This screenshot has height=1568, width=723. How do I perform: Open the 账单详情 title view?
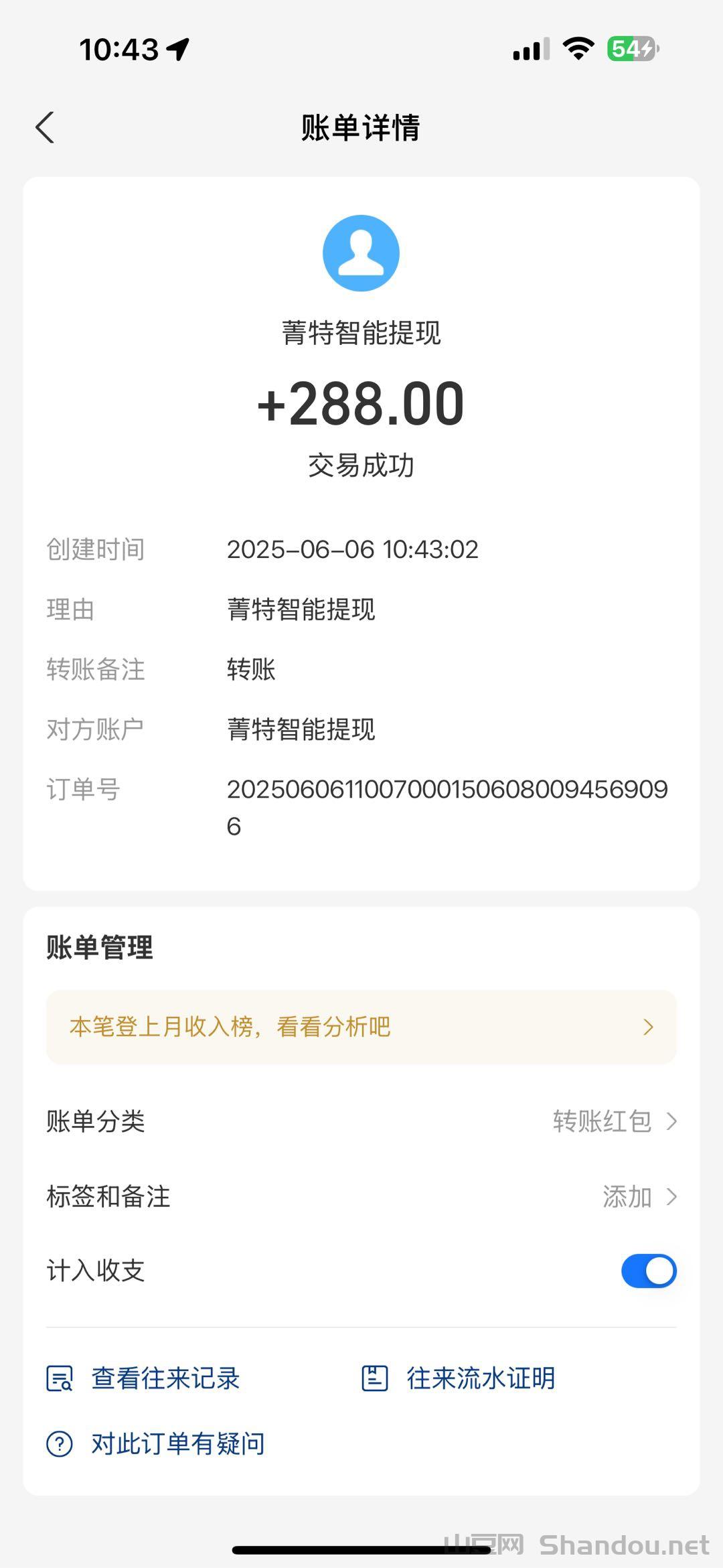[361, 129]
